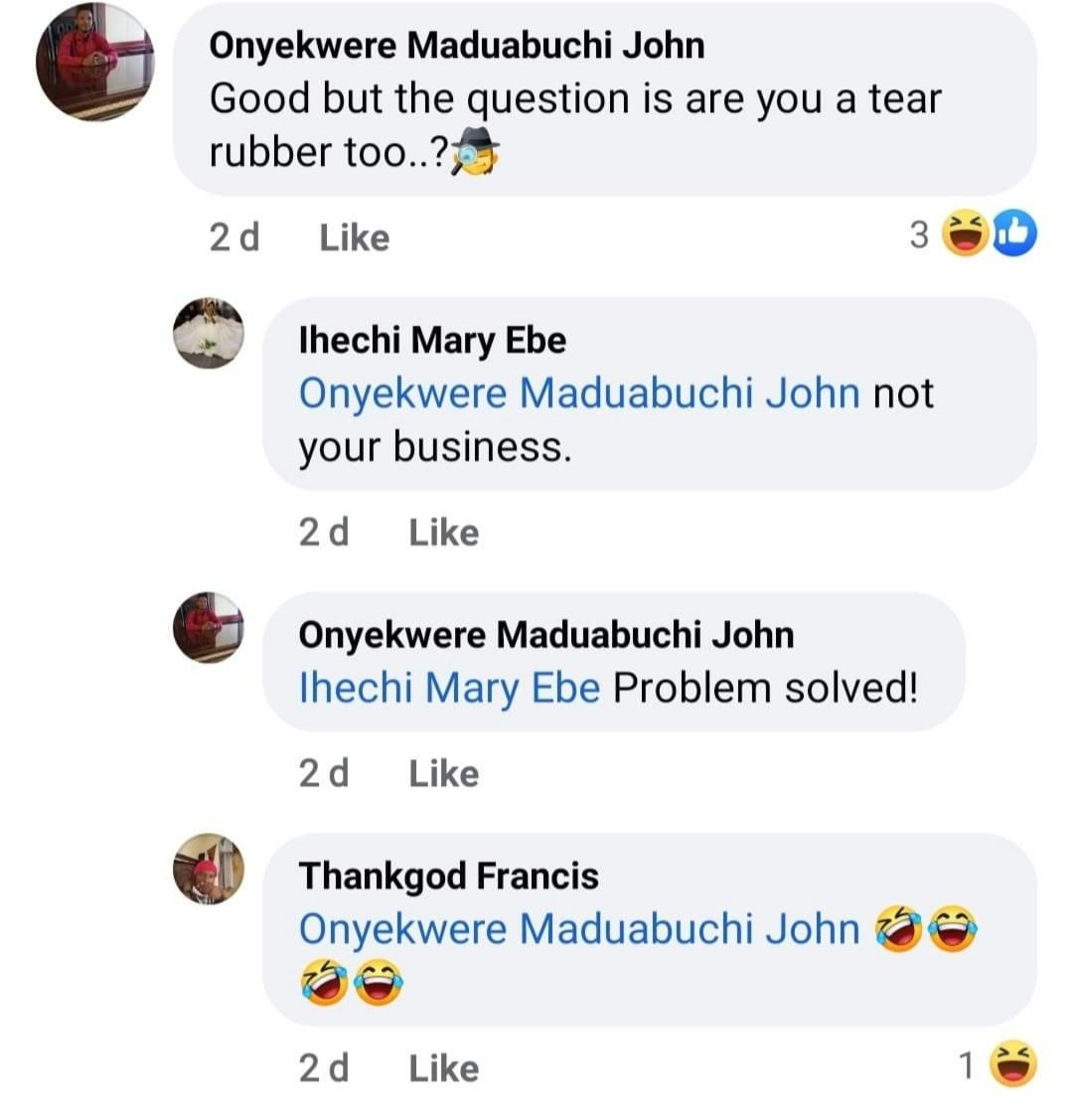Like Onyekwere's 'tear rubber' comment

[x=354, y=238]
